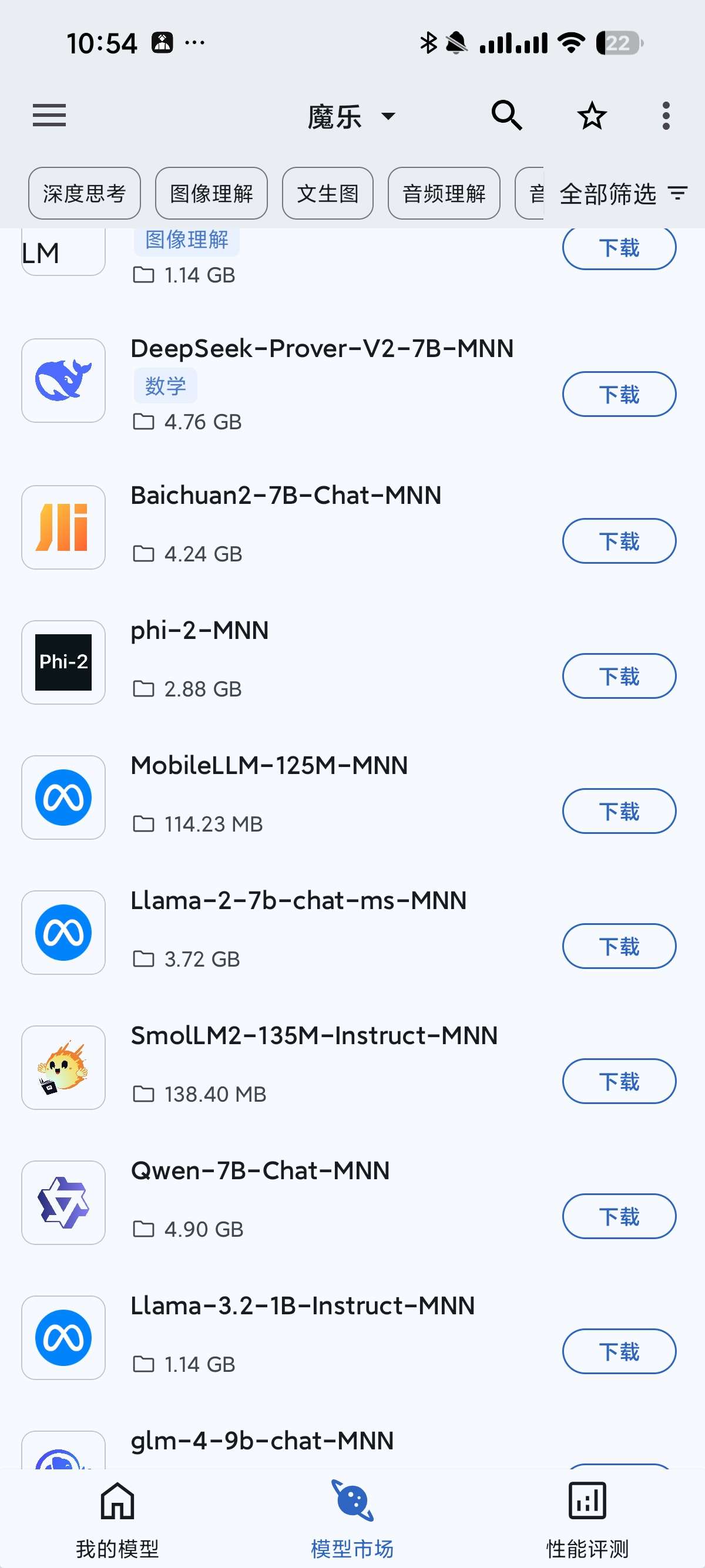Screen dimensions: 705x1568
Task: Download Qwen-7B-Chat-MNN model
Action: point(619,1217)
